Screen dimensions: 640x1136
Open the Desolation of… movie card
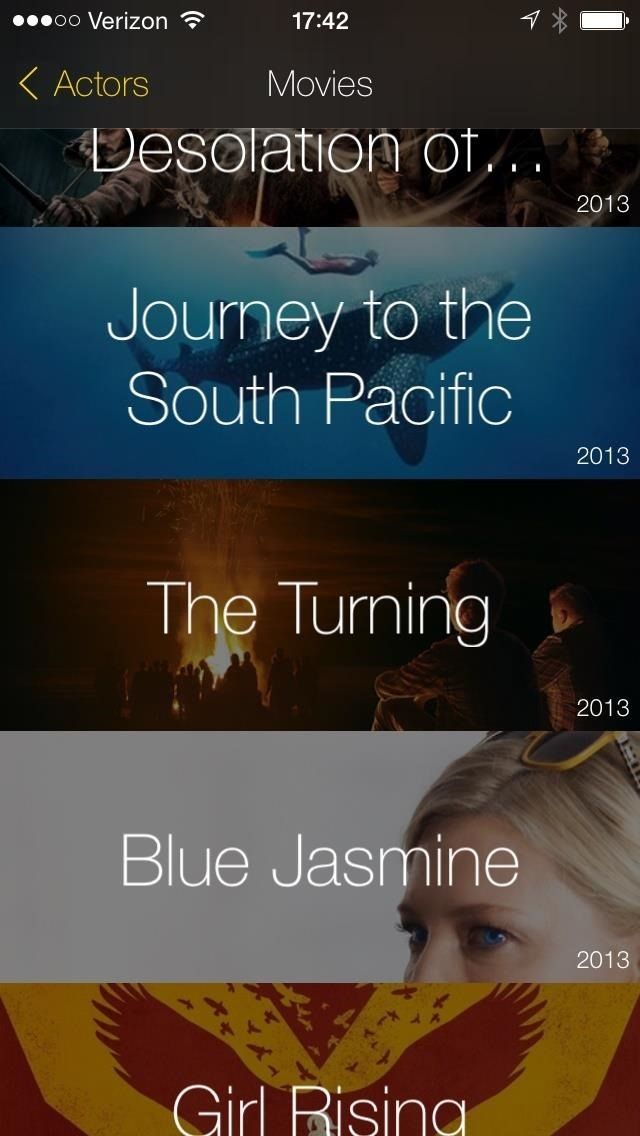(x=320, y=178)
